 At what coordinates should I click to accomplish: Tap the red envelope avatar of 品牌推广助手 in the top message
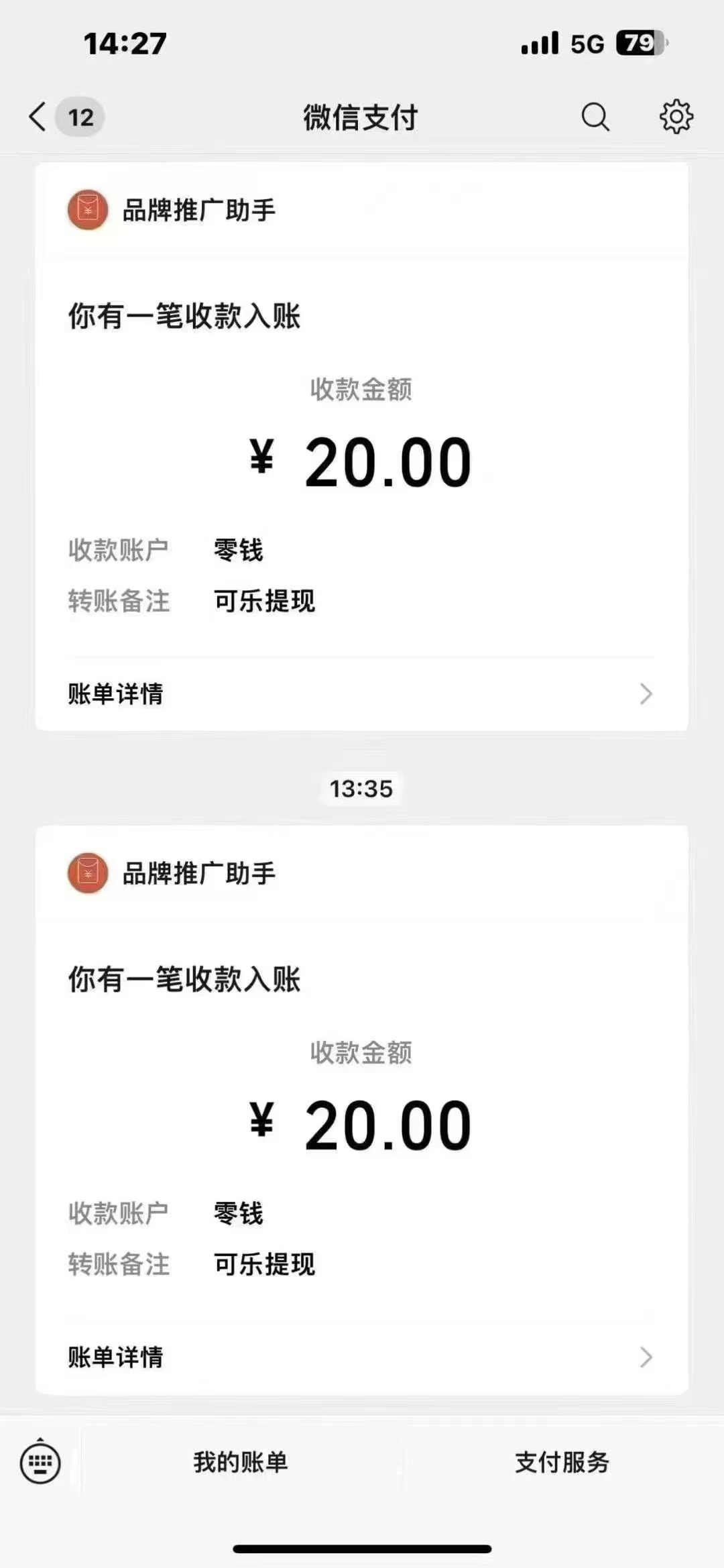pos(88,210)
